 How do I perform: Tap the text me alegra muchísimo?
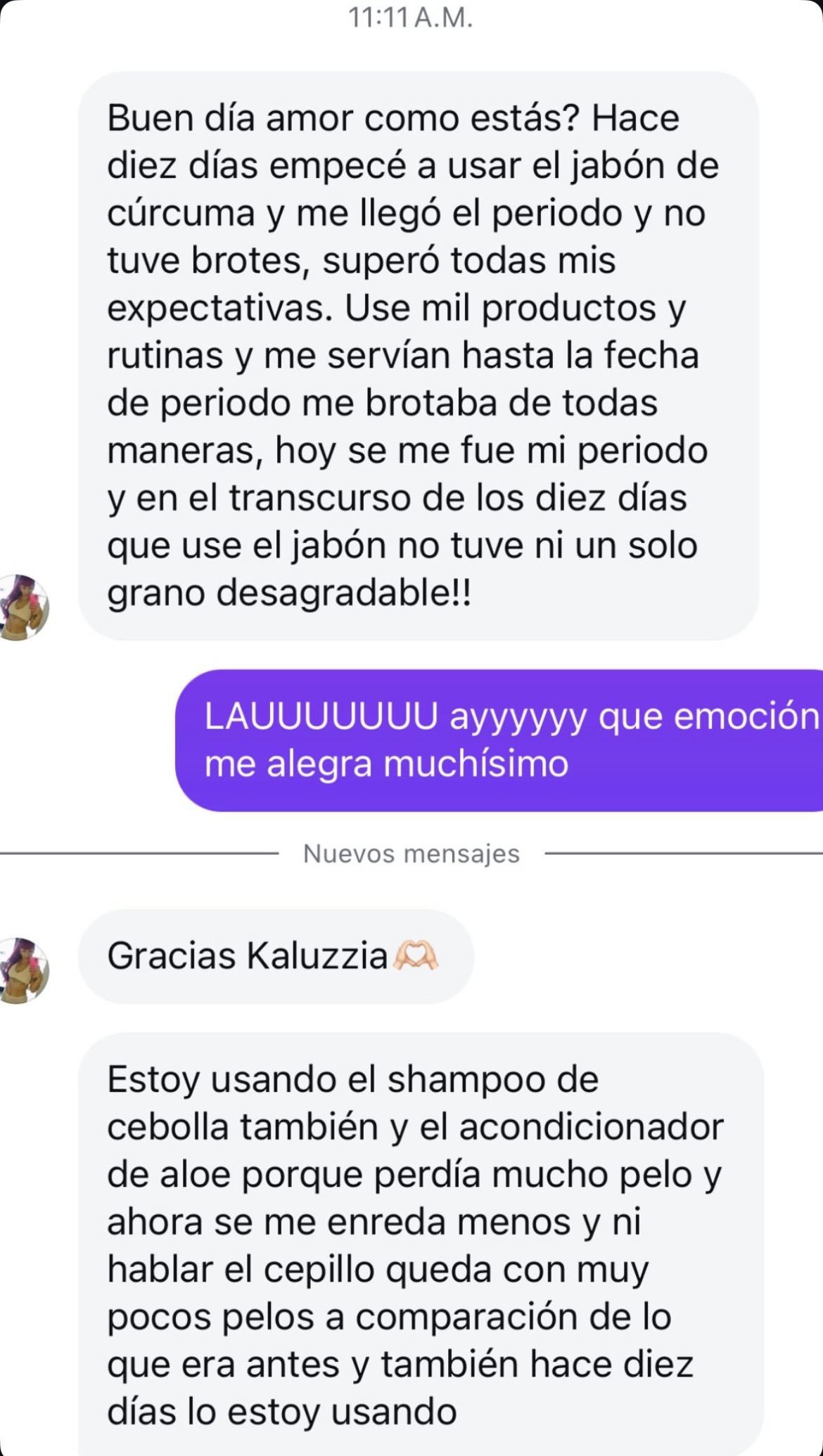point(387,764)
